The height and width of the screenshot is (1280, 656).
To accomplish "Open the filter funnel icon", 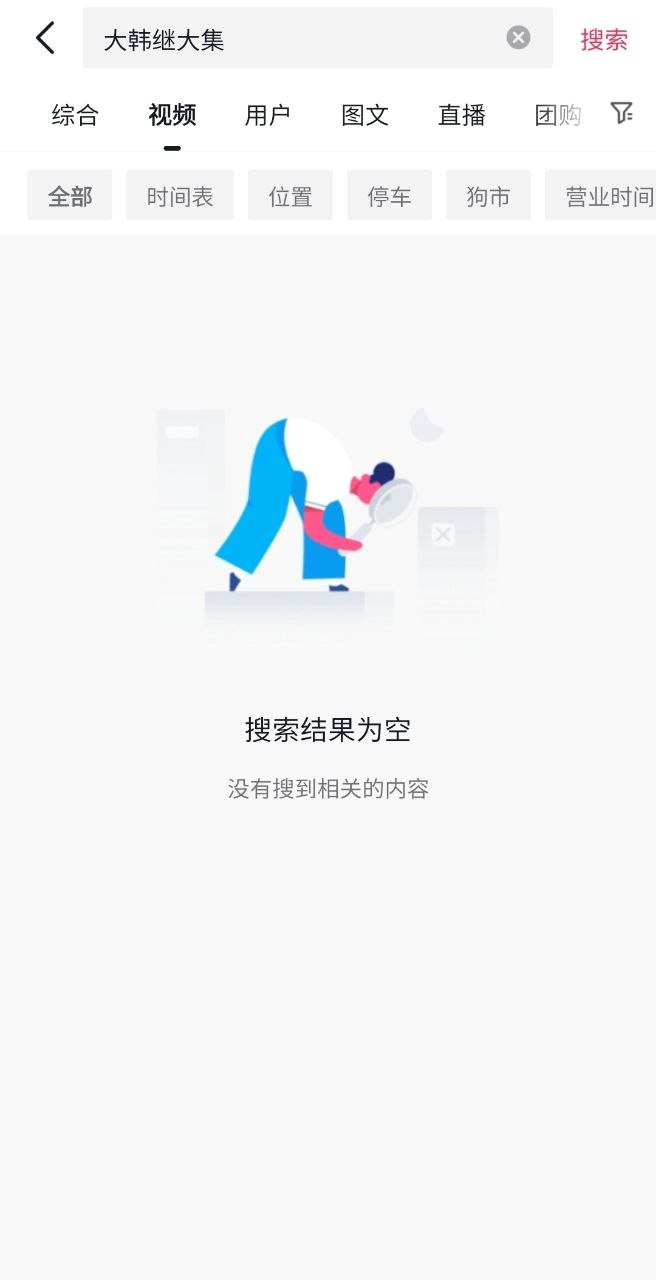I will [x=622, y=113].
